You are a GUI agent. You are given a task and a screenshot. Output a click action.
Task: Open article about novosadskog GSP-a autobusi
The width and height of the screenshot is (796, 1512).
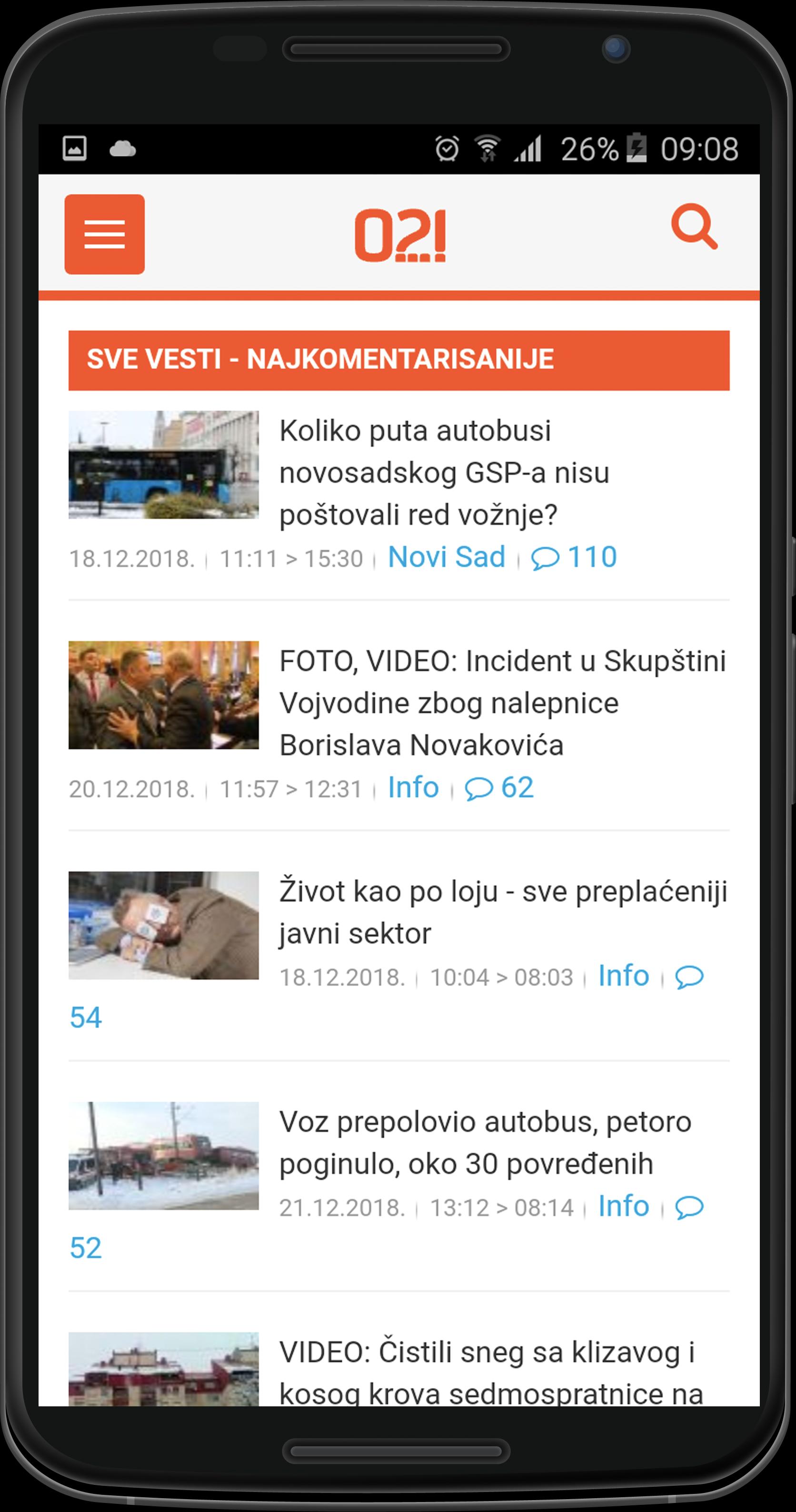444,473
